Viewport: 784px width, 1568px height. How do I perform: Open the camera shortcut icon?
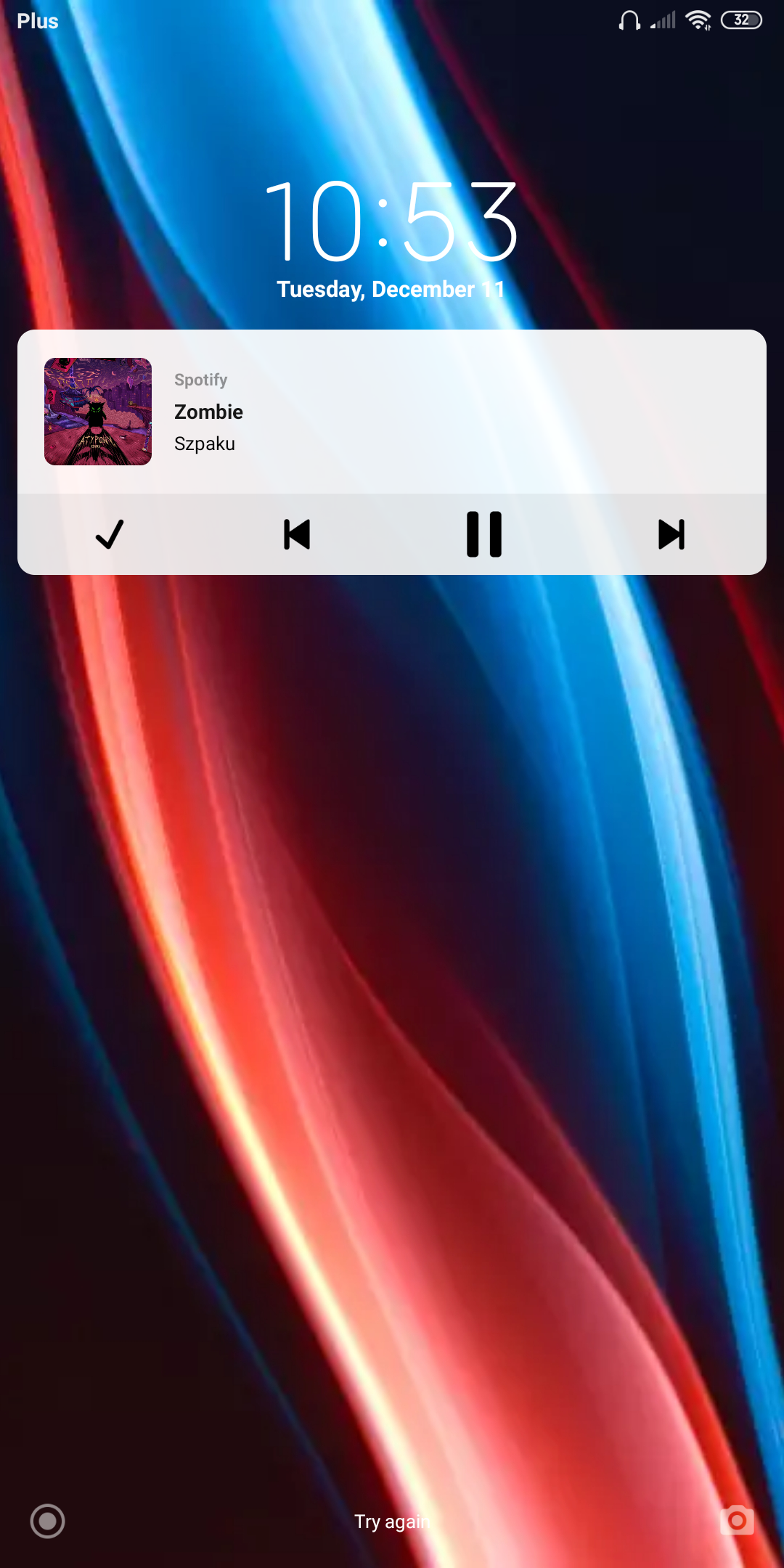pos(737,1520)
